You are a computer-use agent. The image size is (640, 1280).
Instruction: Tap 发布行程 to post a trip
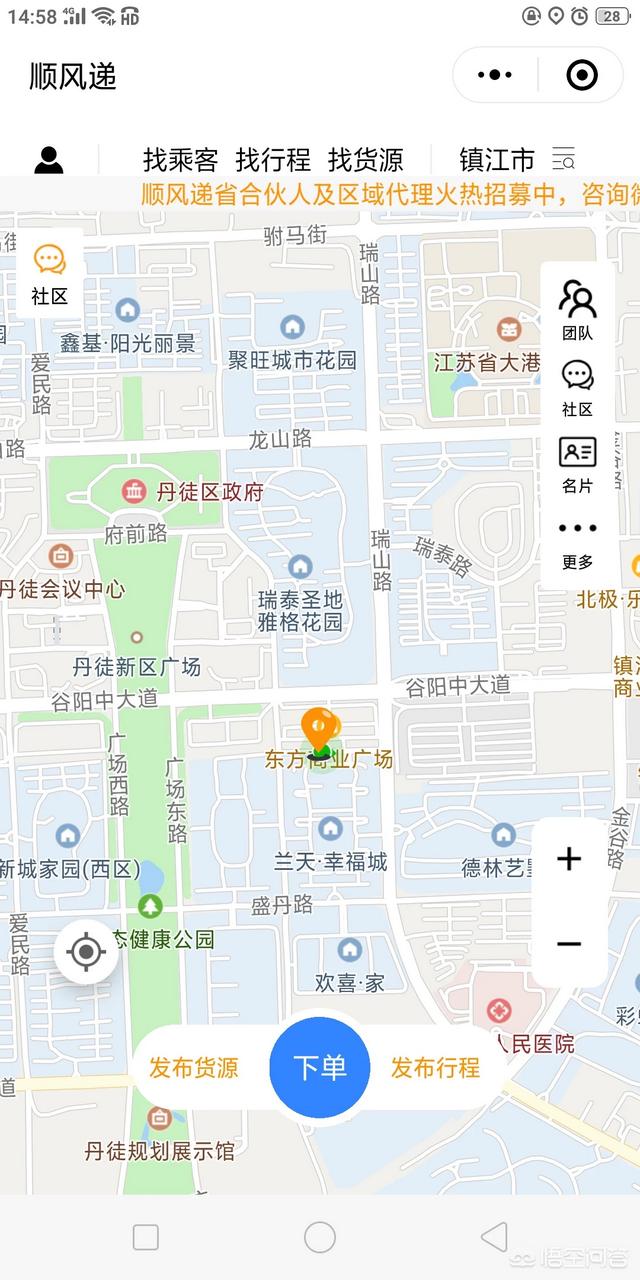[x=435, y=1068]
